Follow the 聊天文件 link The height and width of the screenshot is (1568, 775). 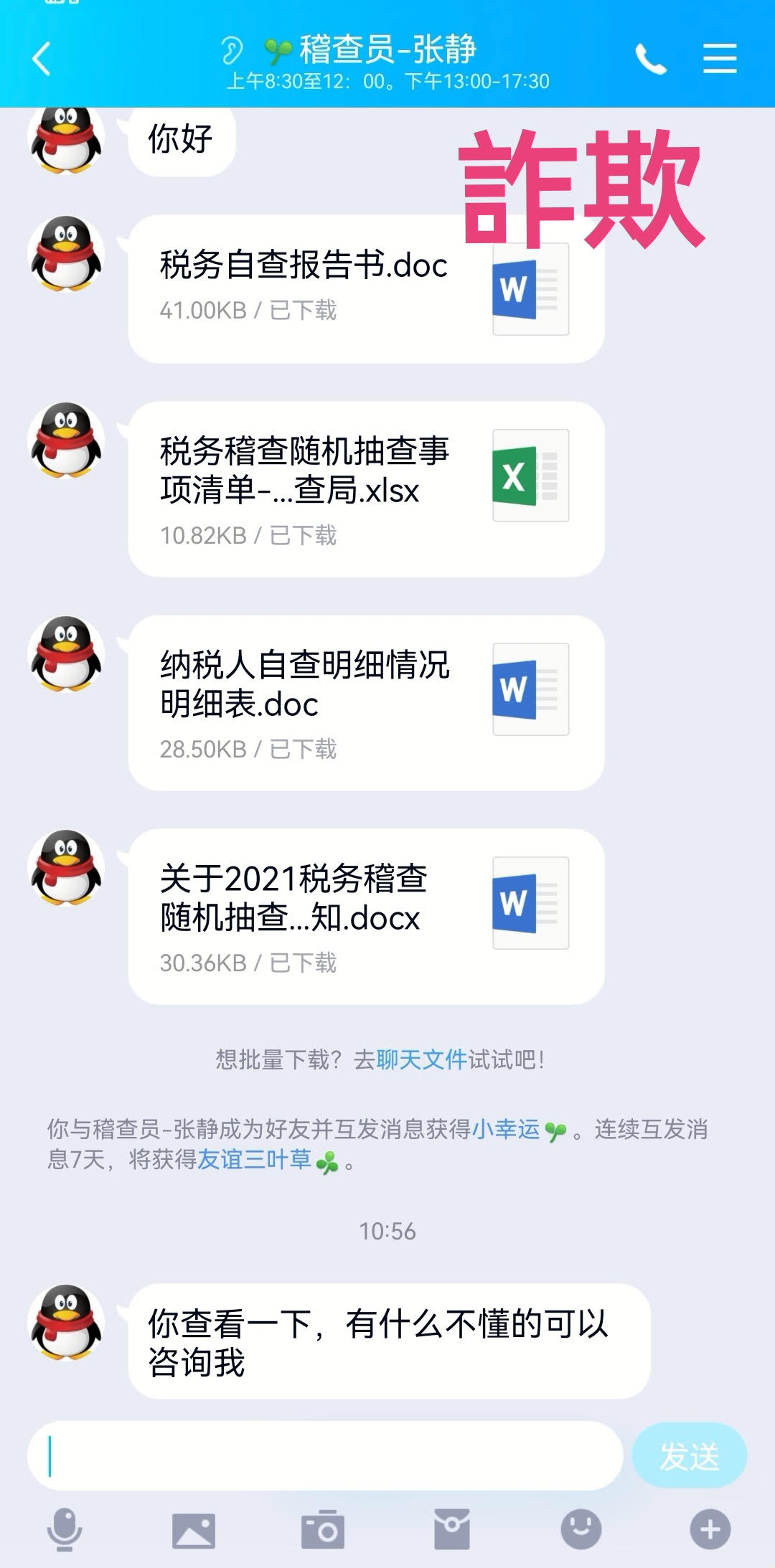421,1059
